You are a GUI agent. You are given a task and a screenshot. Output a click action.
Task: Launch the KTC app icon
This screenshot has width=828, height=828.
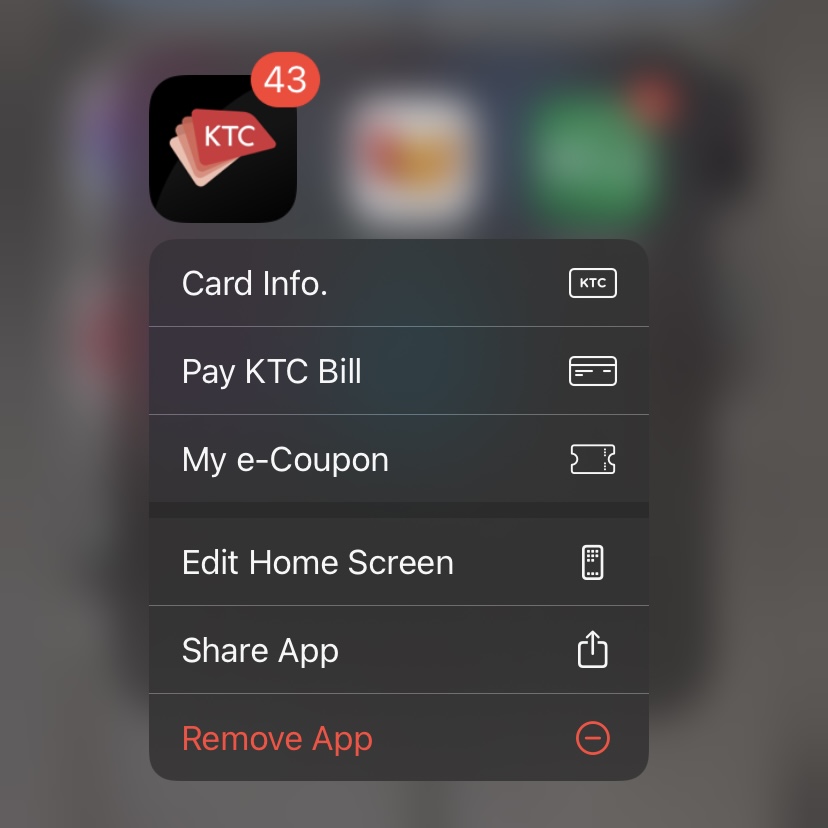point(223,148)
